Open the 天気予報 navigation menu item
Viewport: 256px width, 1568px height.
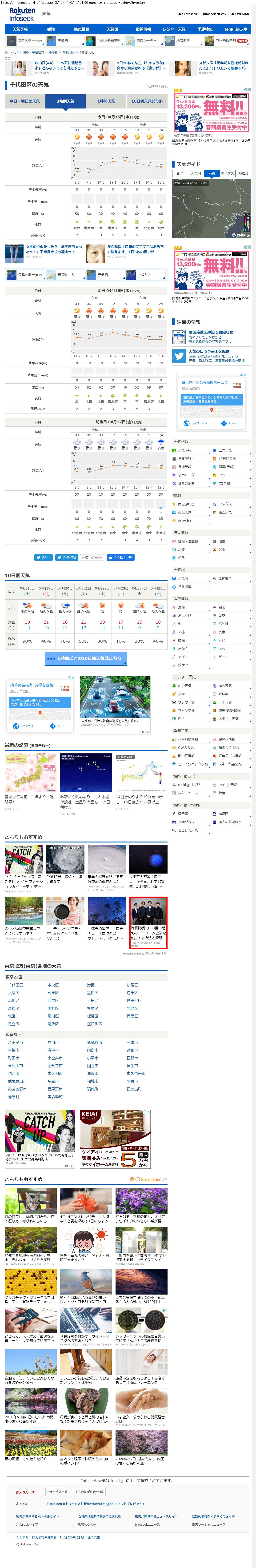tap(20, 29)
